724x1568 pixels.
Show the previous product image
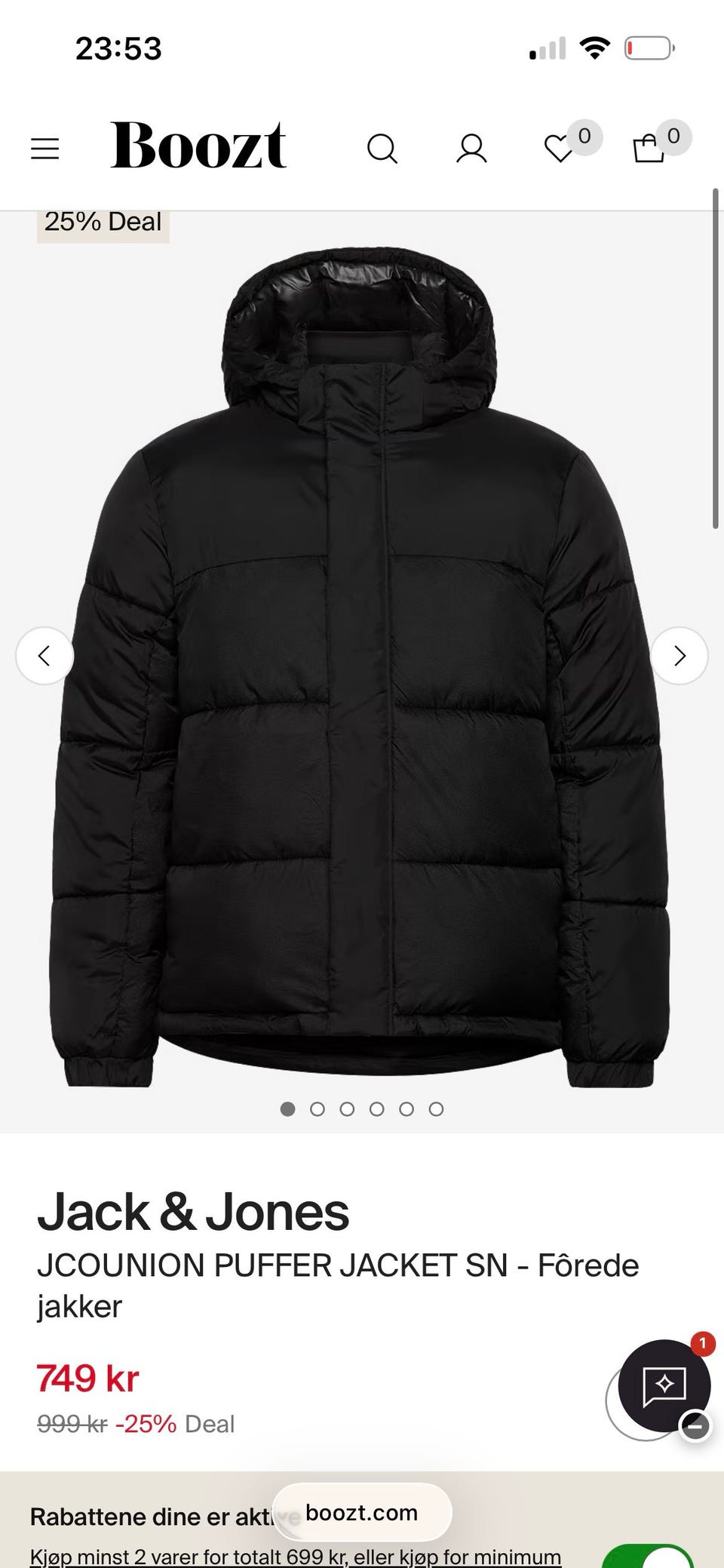click(44, 656)
